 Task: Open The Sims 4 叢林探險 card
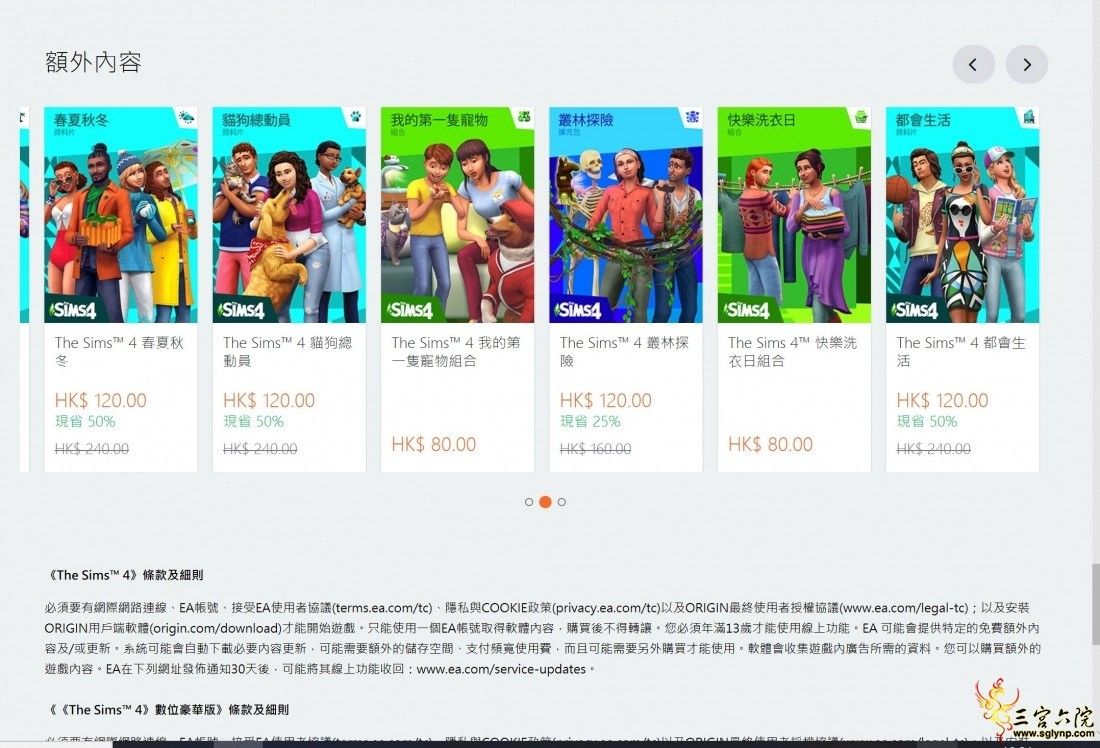click(626, 215)
